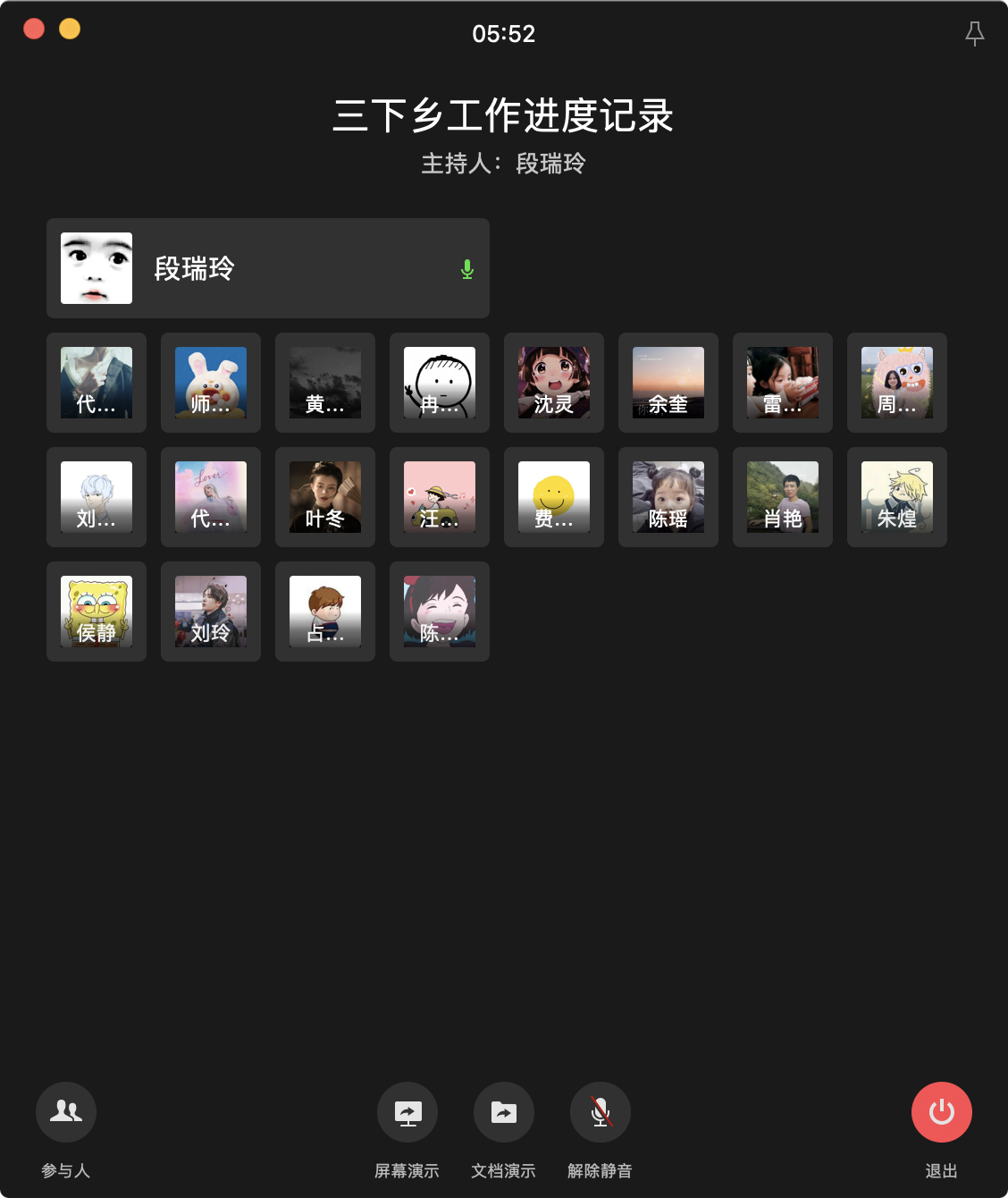Tap the 叶冬 participant tile
1008x1198 pixels.
pos(325,497)
